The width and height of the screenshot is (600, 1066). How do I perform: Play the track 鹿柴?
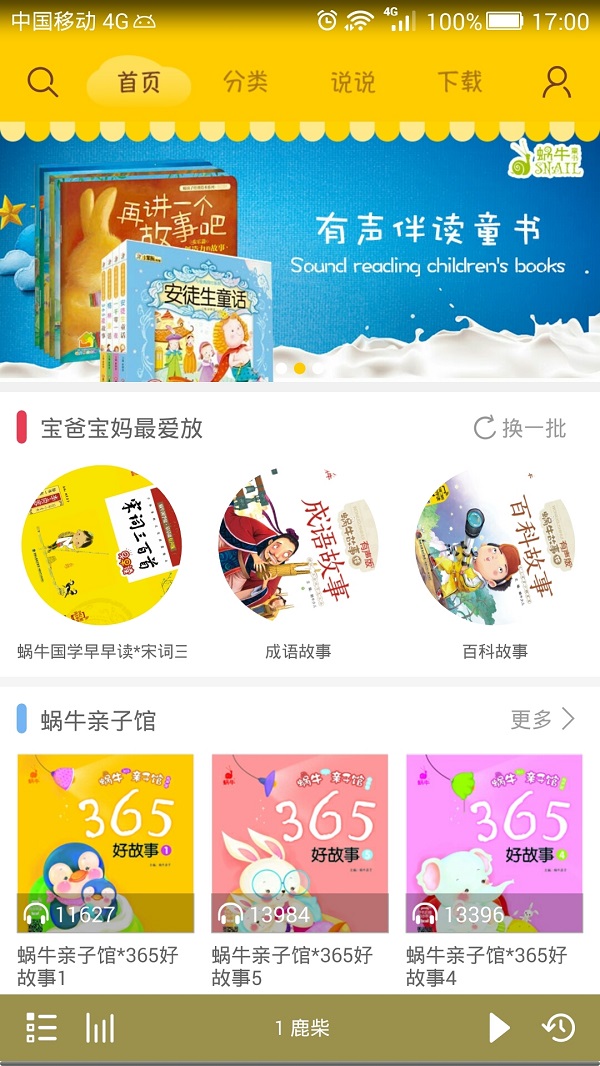coord(499,1027)
